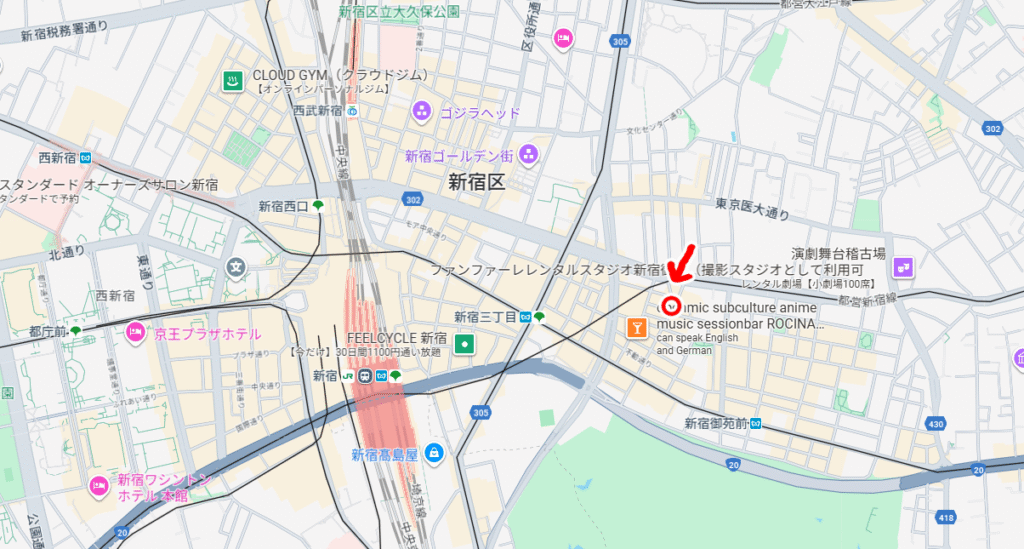Select the 新宿ゴールデン街 marker
This screenshot has height=549, width=1024.
click(x=529, y=155)
